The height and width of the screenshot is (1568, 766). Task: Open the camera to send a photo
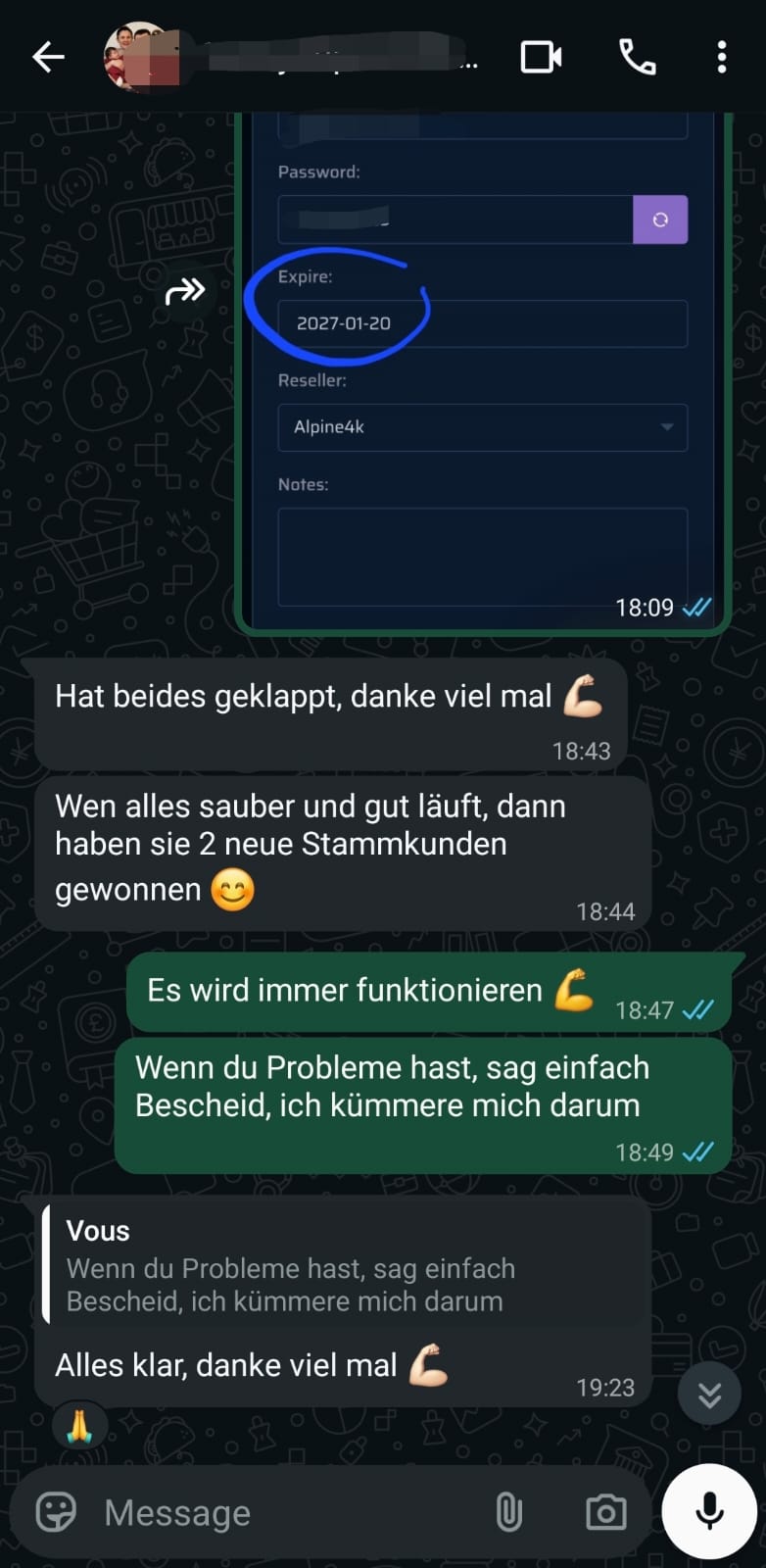606,1512
